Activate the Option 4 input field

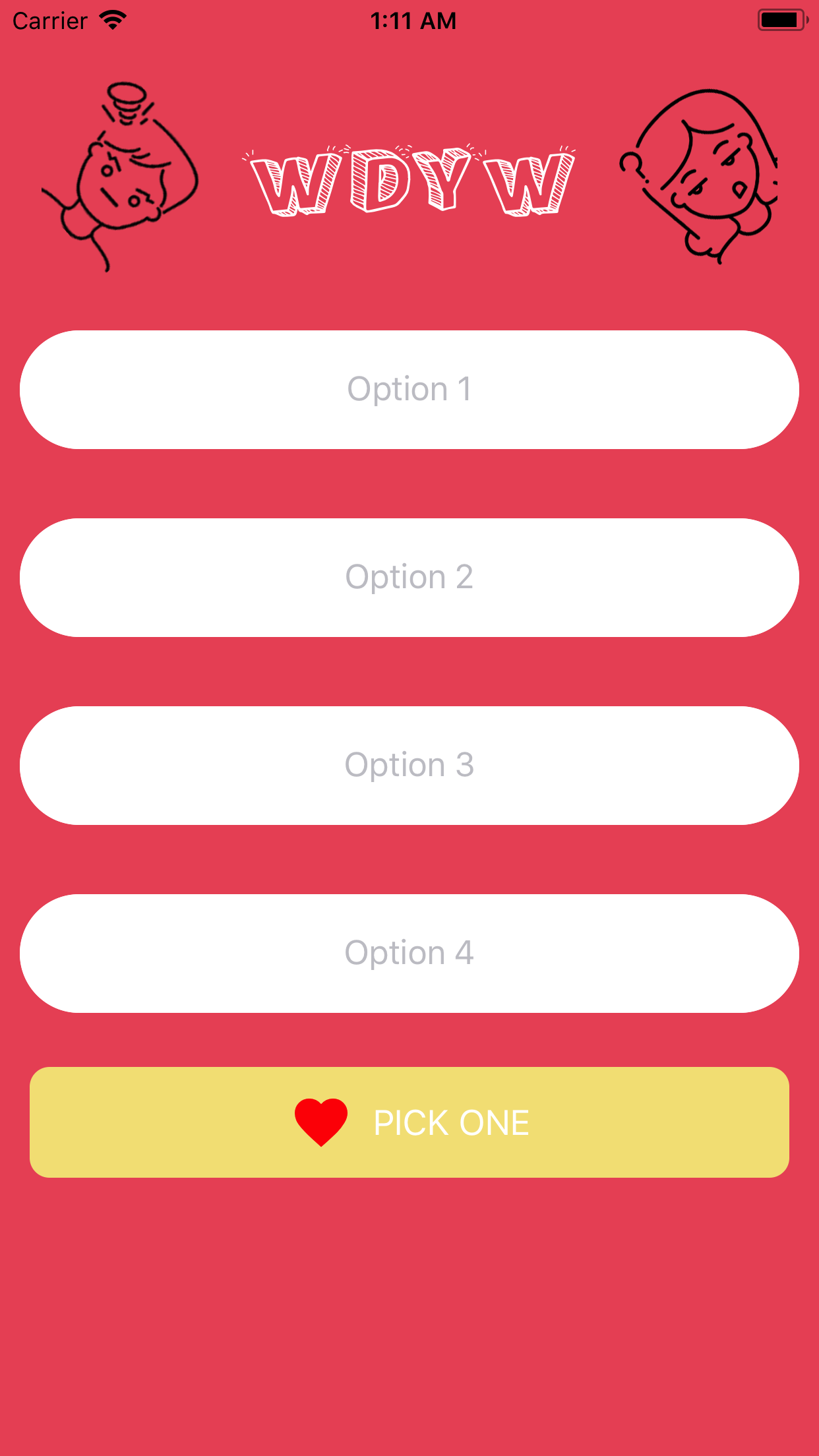[409, 954]
